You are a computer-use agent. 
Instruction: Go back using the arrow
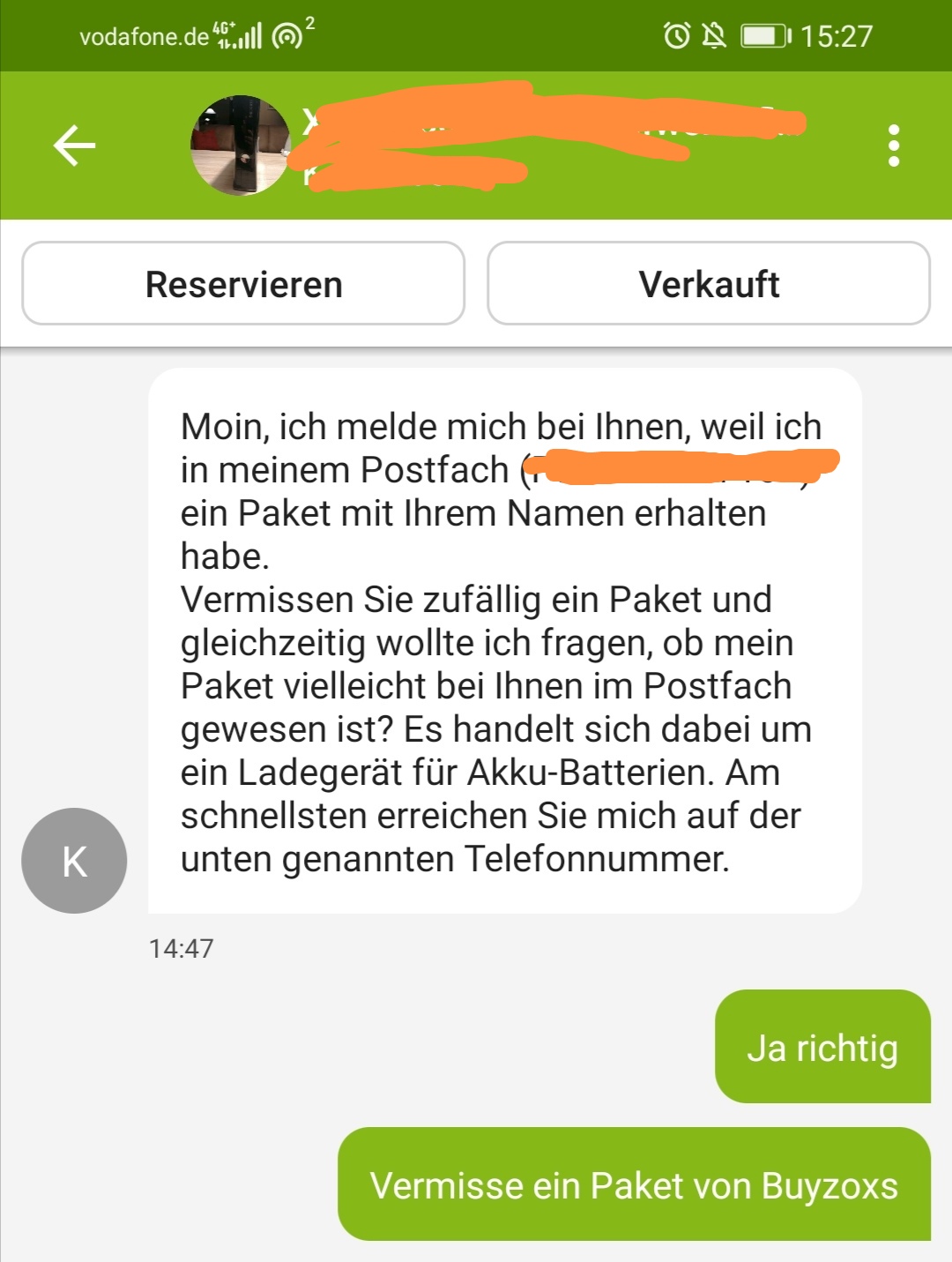[x=74, y=146]
